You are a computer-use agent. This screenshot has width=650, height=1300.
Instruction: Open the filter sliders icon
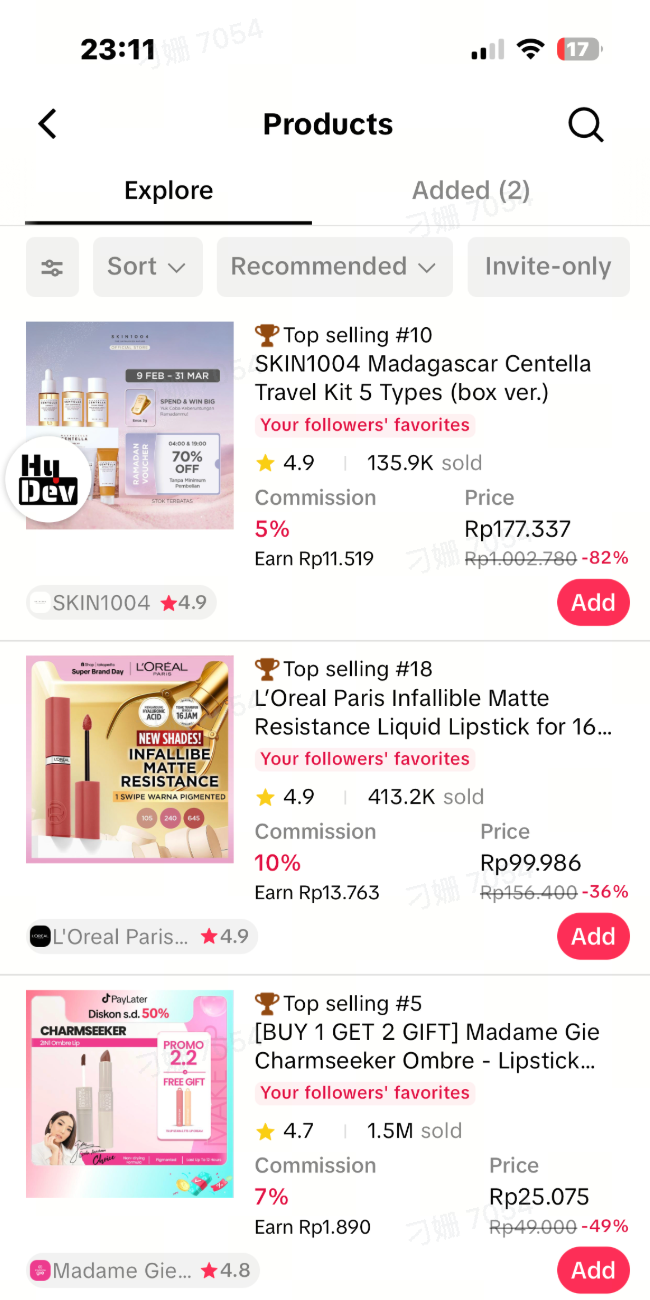pyautogui.click(x=52, y=267)
